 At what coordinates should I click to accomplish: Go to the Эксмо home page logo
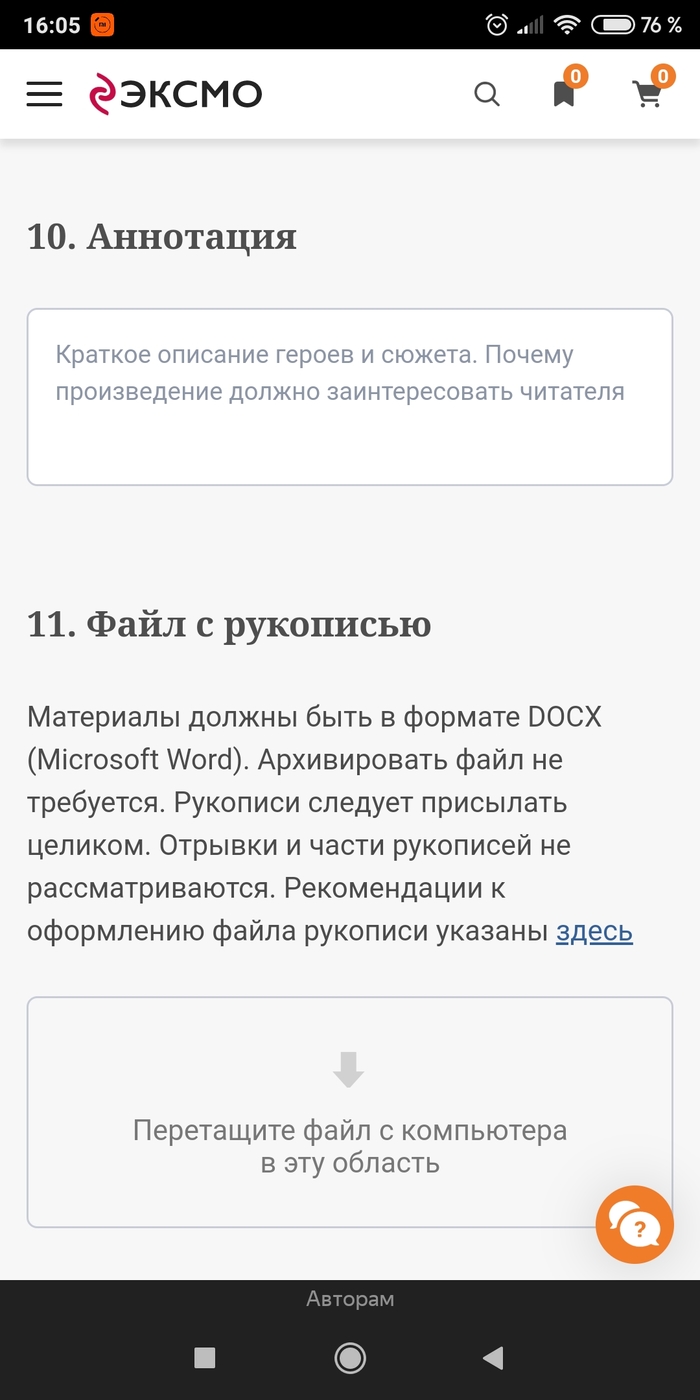tap(175, 94)
